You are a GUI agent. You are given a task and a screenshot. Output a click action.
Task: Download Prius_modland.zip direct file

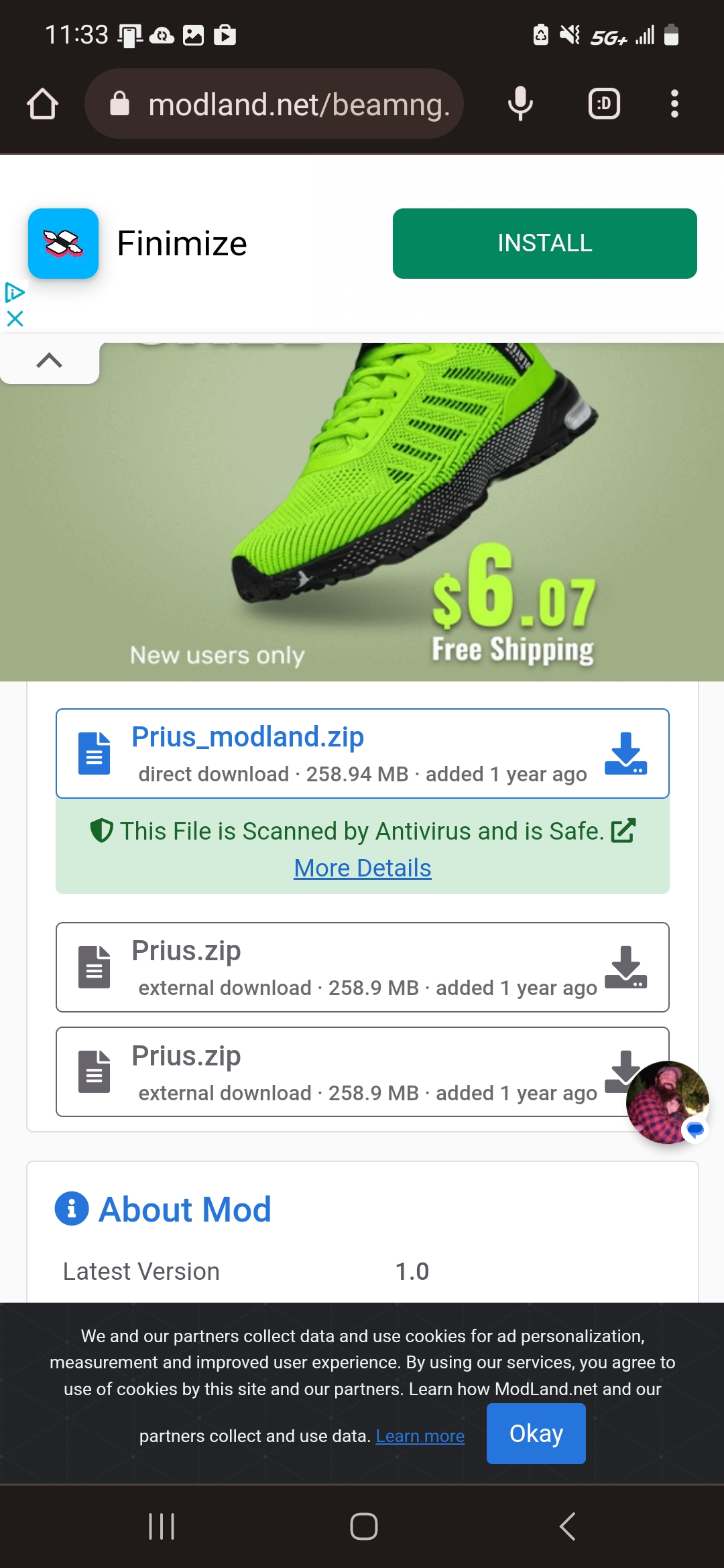click(x=363, y=753)
